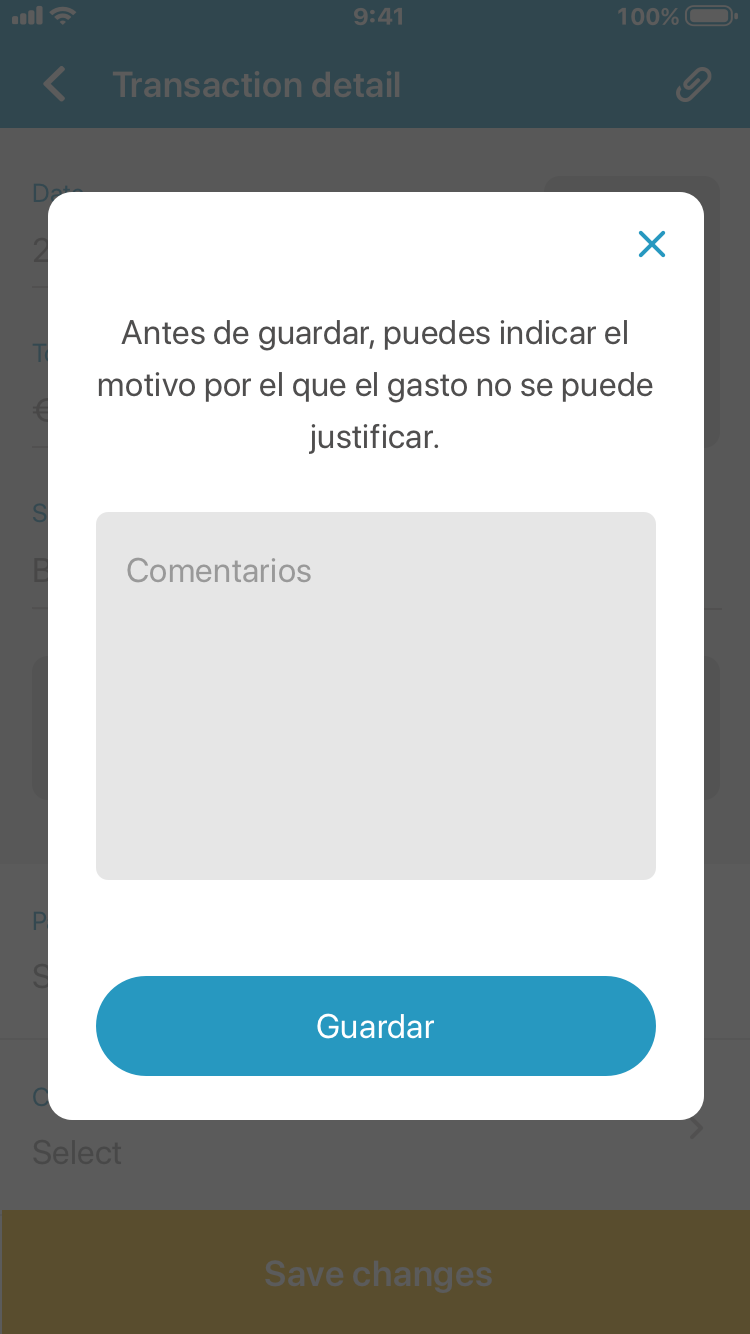Tap the Save changes button
This screenshot has width=750, height=1334.
pyautogui.click(x=377, y=1274)
